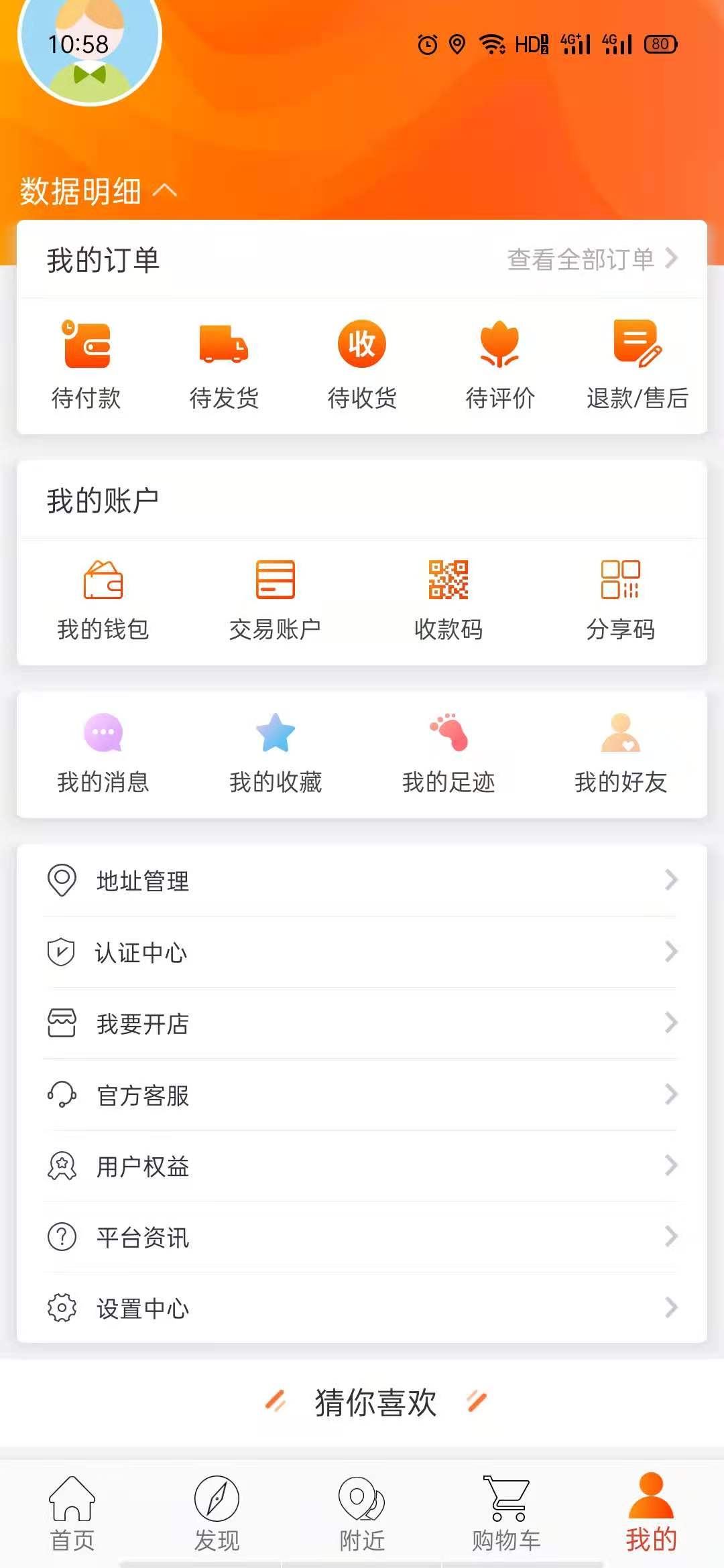Open 地址管理 address management
Screen dimensions: 724x1568
click(362, 880)
